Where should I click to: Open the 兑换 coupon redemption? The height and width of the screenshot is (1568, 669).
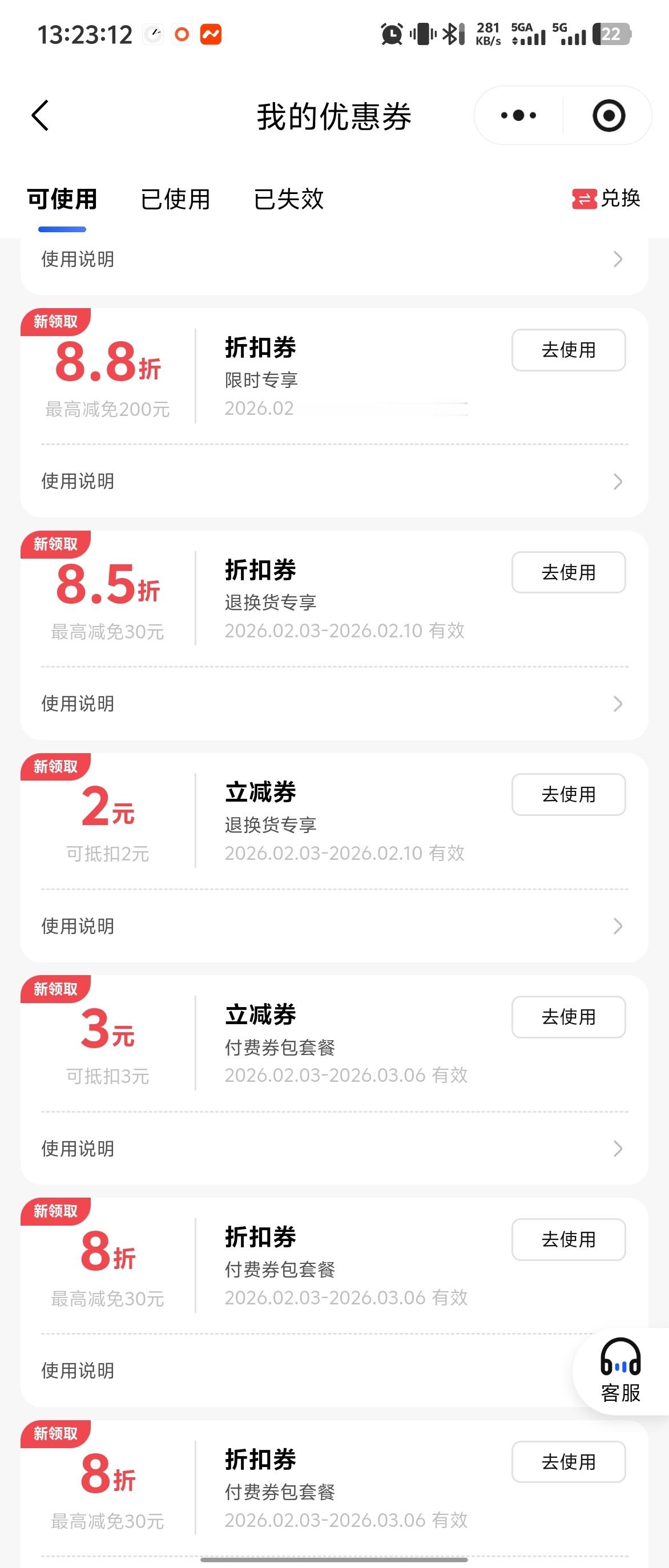pos(606,198)
